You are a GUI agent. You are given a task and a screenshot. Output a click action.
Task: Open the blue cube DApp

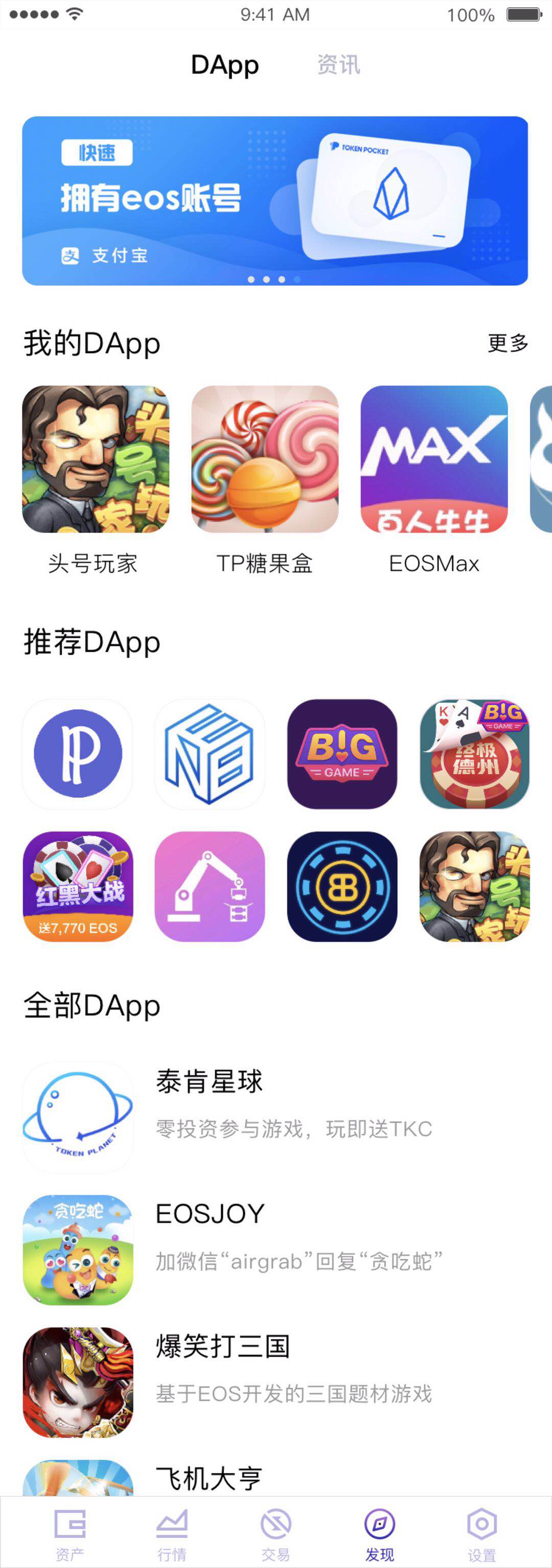[x=210, y=753]
